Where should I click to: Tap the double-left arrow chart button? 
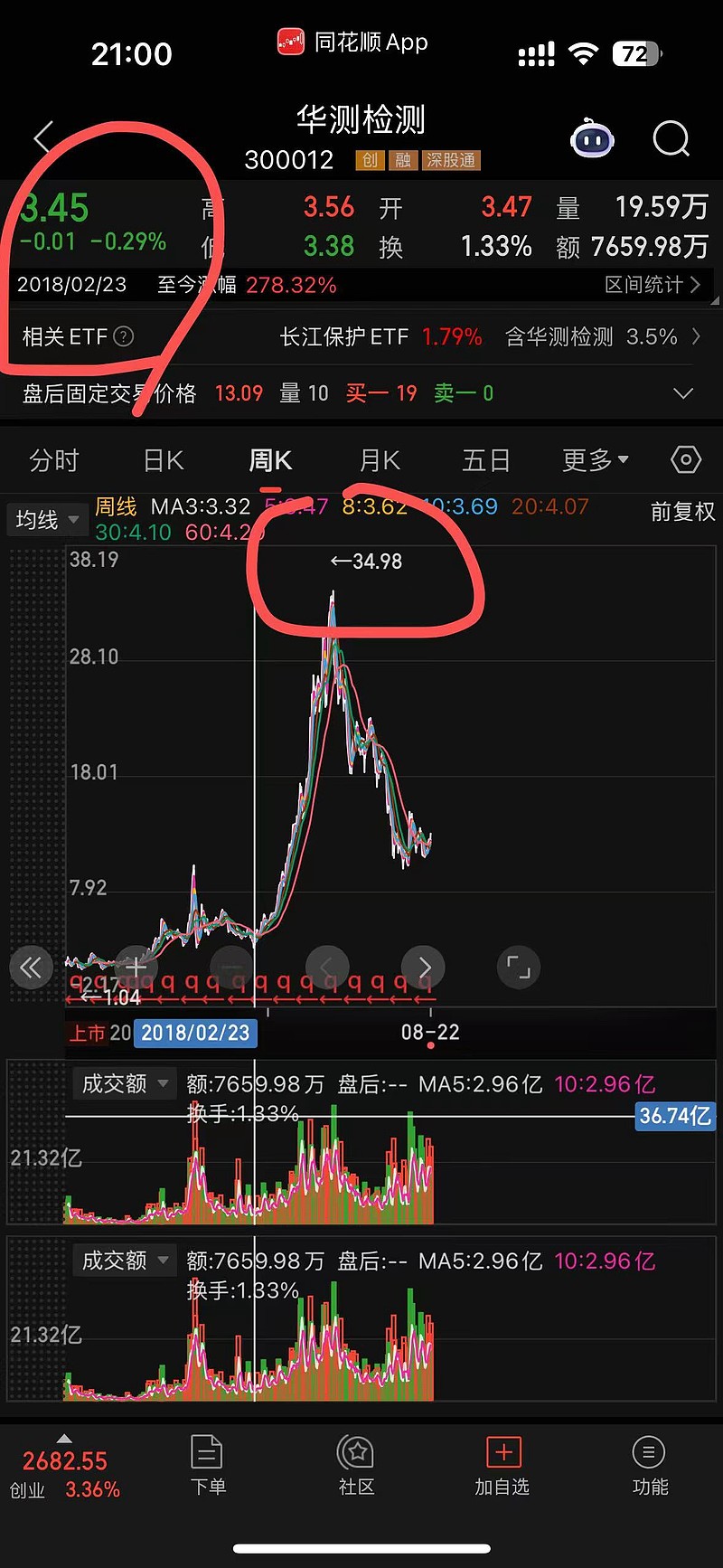coord(31,968)
